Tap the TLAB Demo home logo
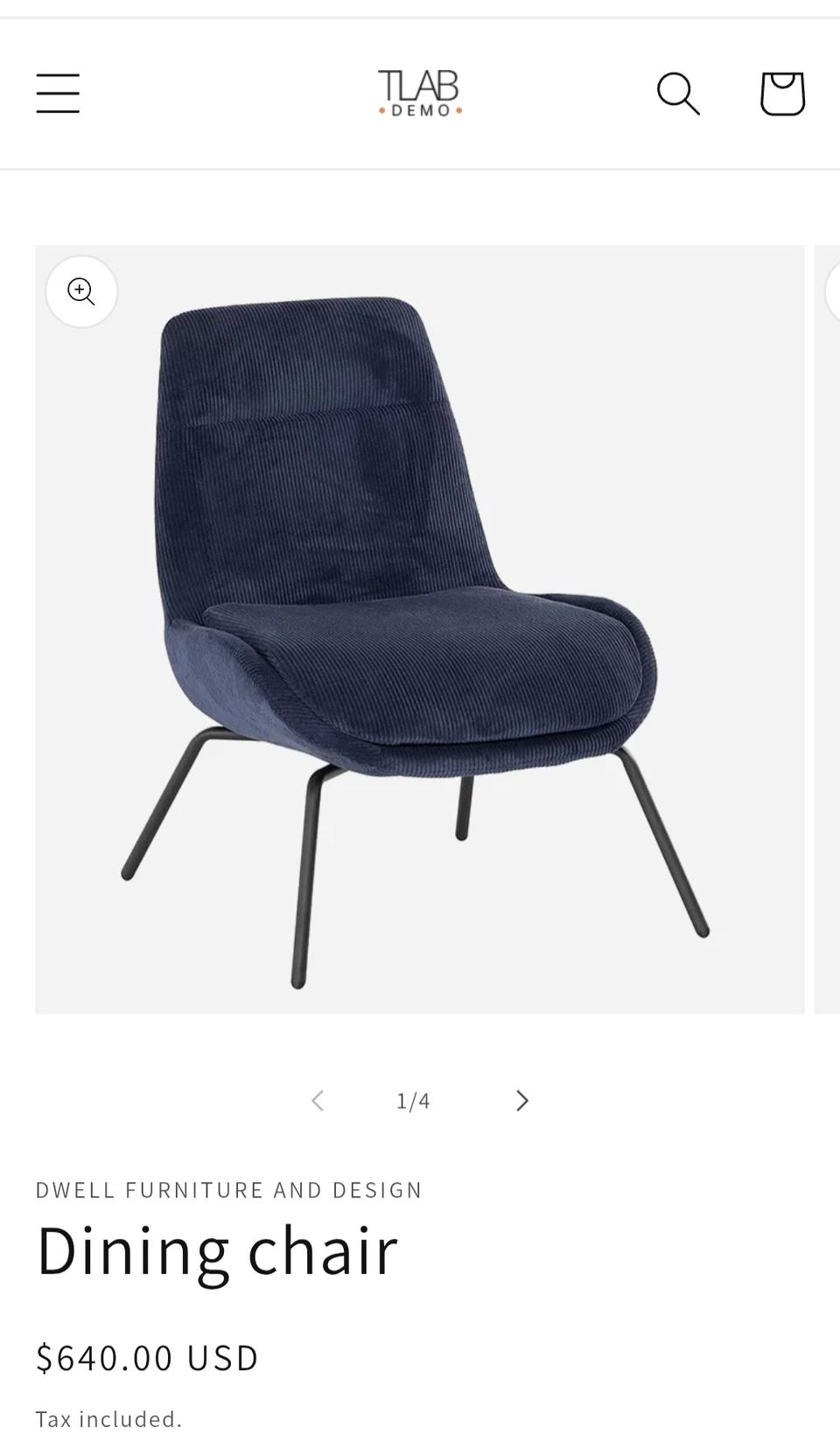The height and width of the screenshot is (1434, 840). click(x=420, y=94)
